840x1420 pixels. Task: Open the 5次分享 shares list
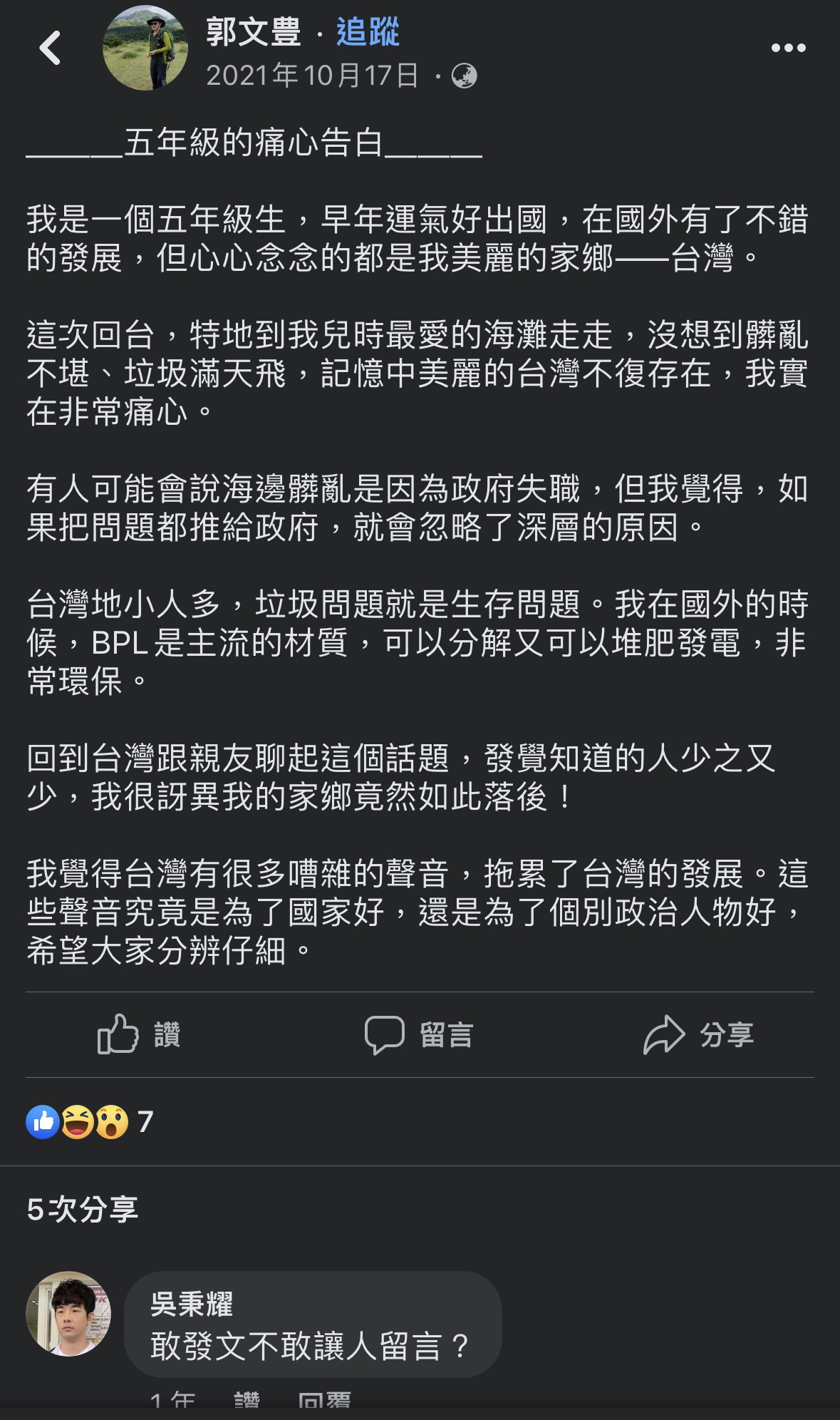83,1210
